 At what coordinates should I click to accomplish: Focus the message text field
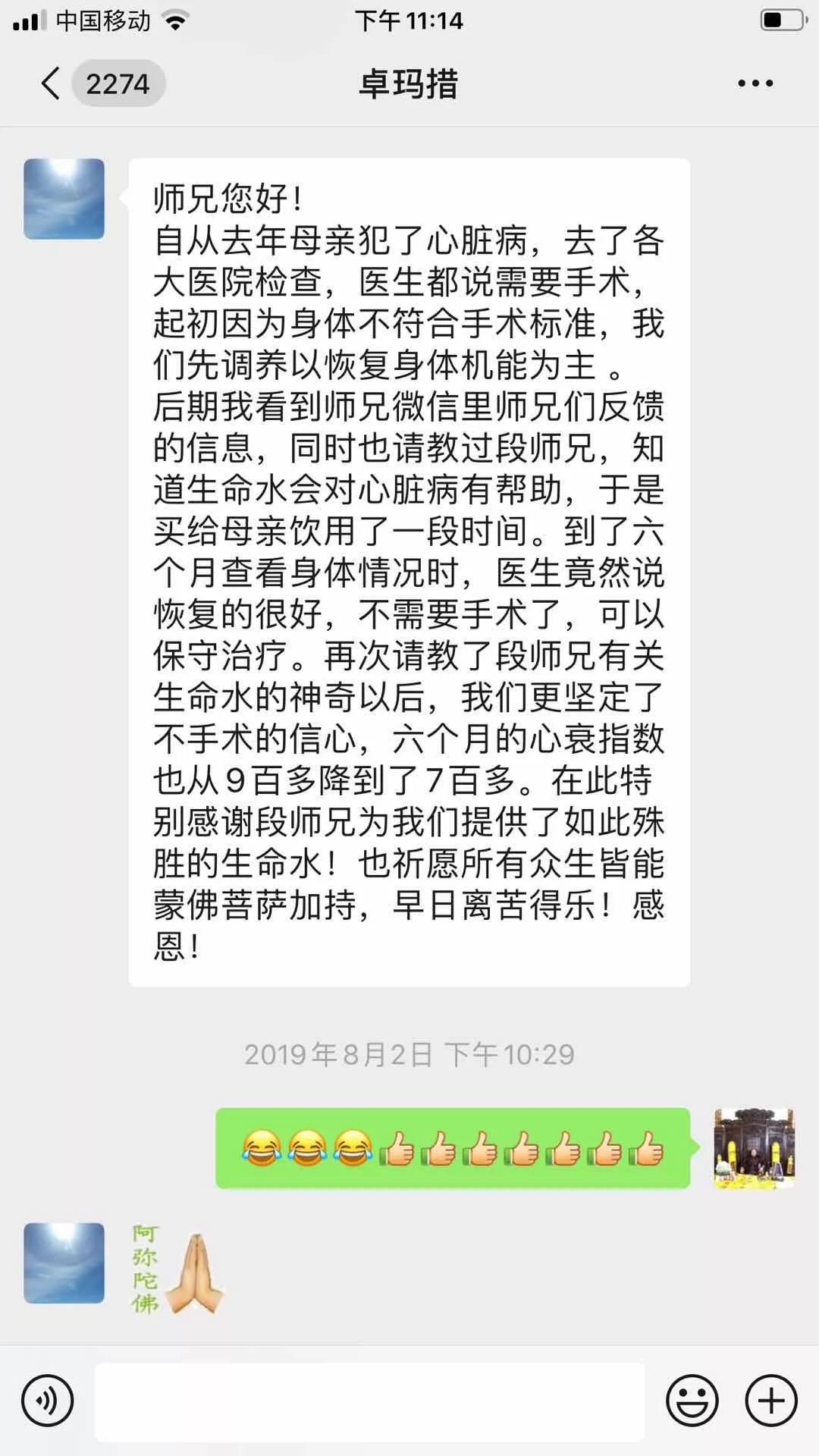(369, 1401)
